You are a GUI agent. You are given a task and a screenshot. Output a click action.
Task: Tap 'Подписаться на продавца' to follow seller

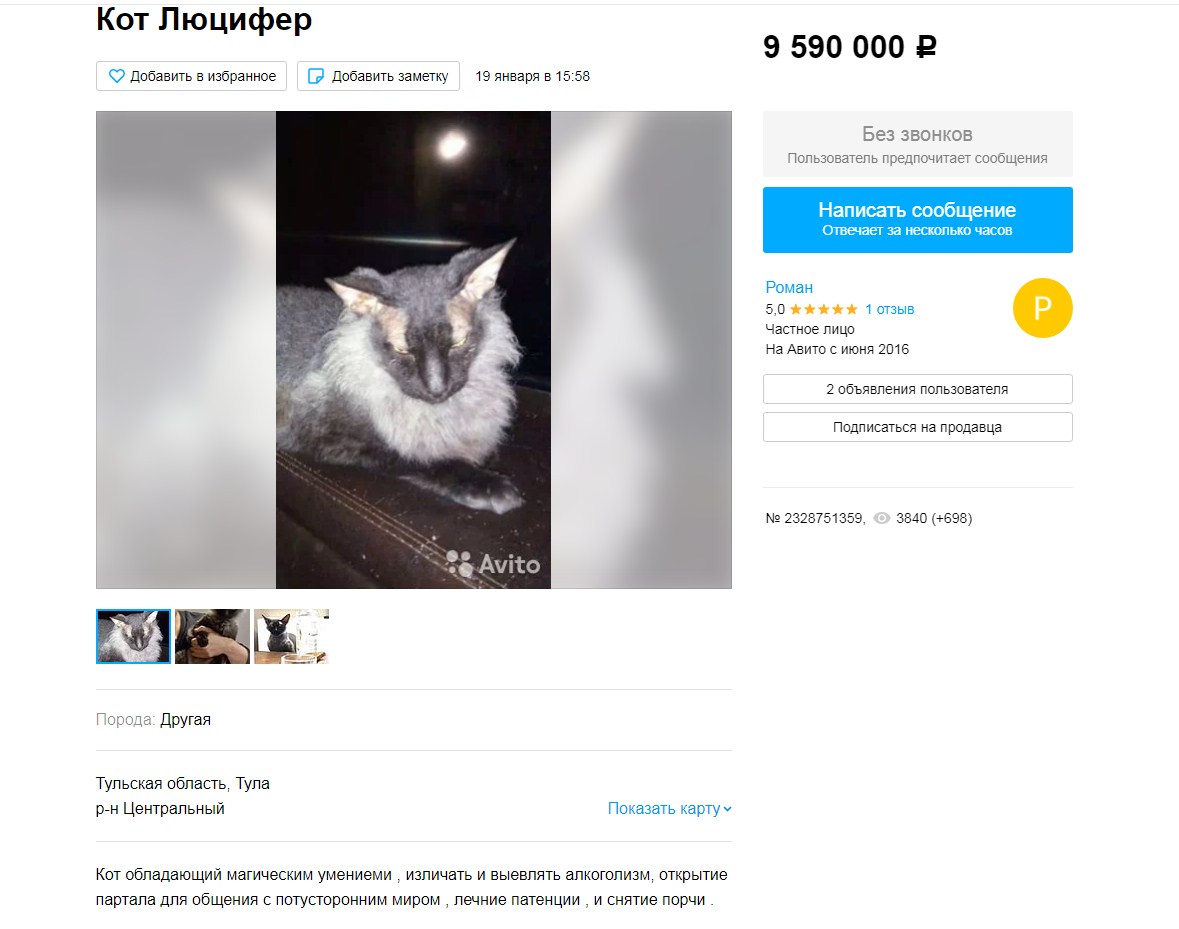pyautogui.click(x=917, y=427)
